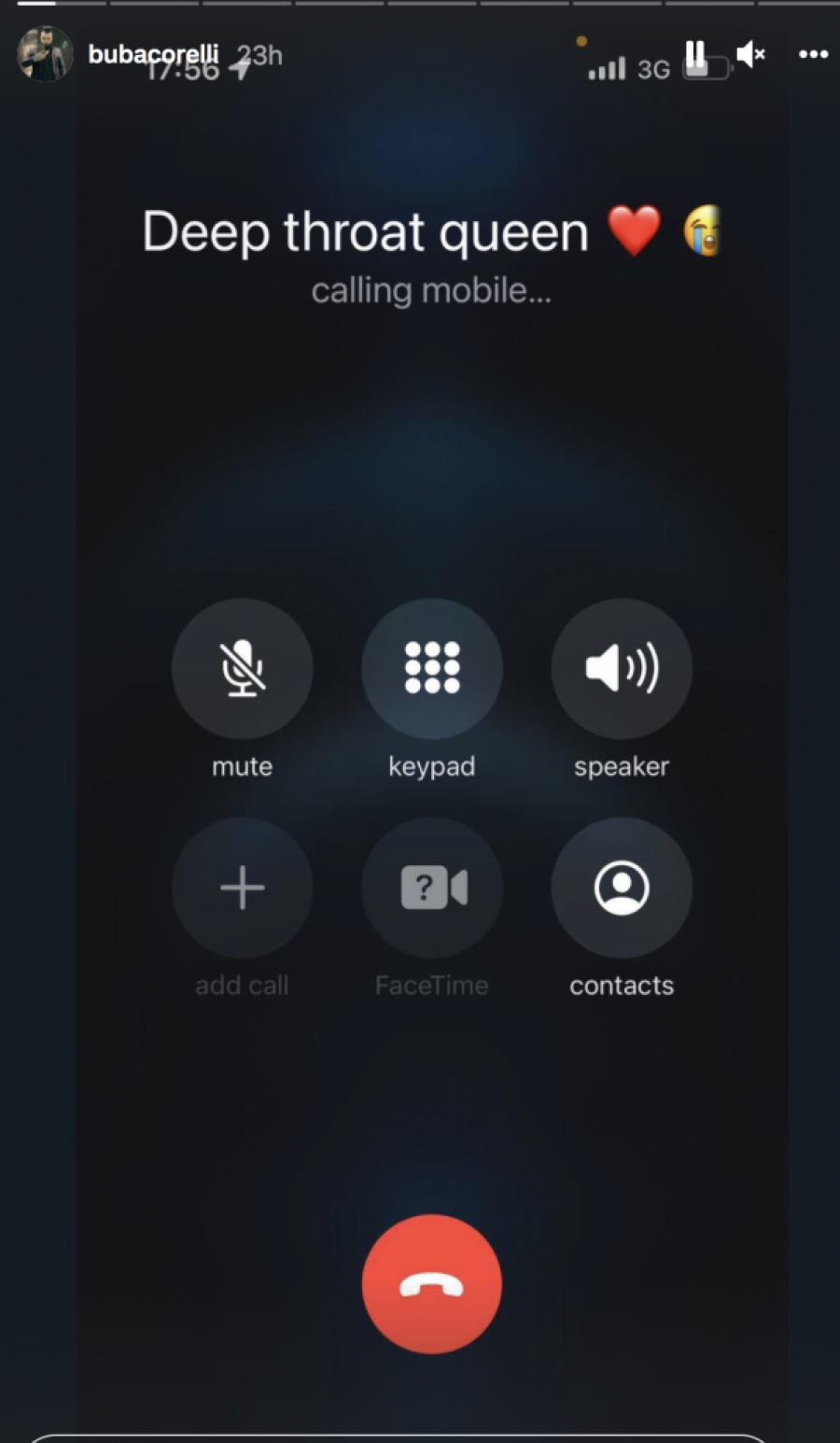Open the bubacorelli username link

(152, 54)
